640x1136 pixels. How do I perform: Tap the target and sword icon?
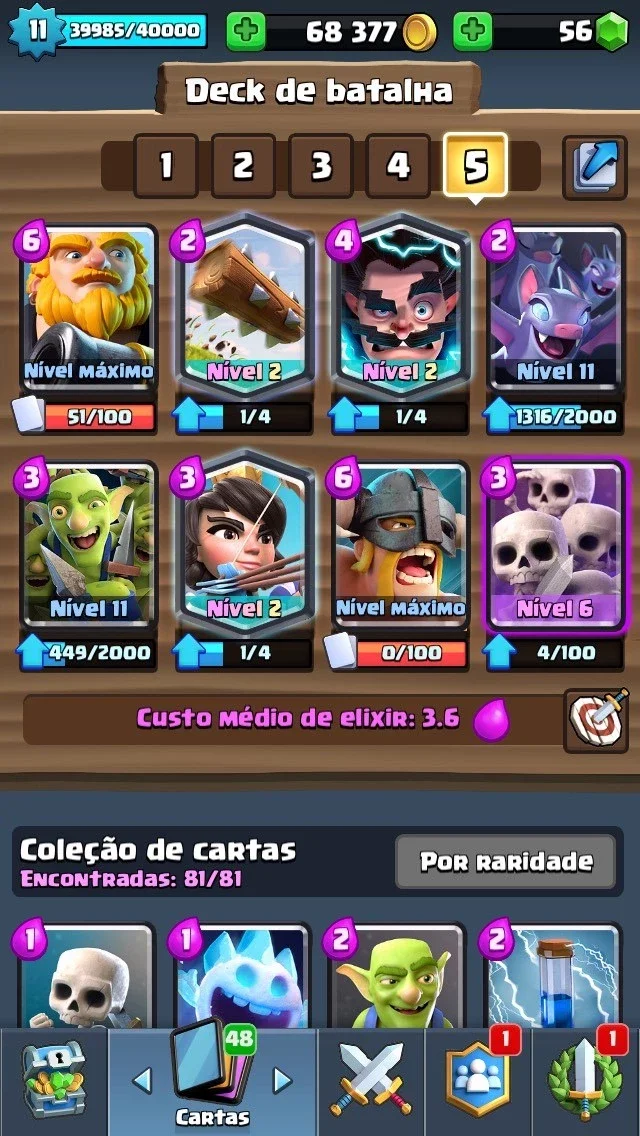tap(596, 721)
